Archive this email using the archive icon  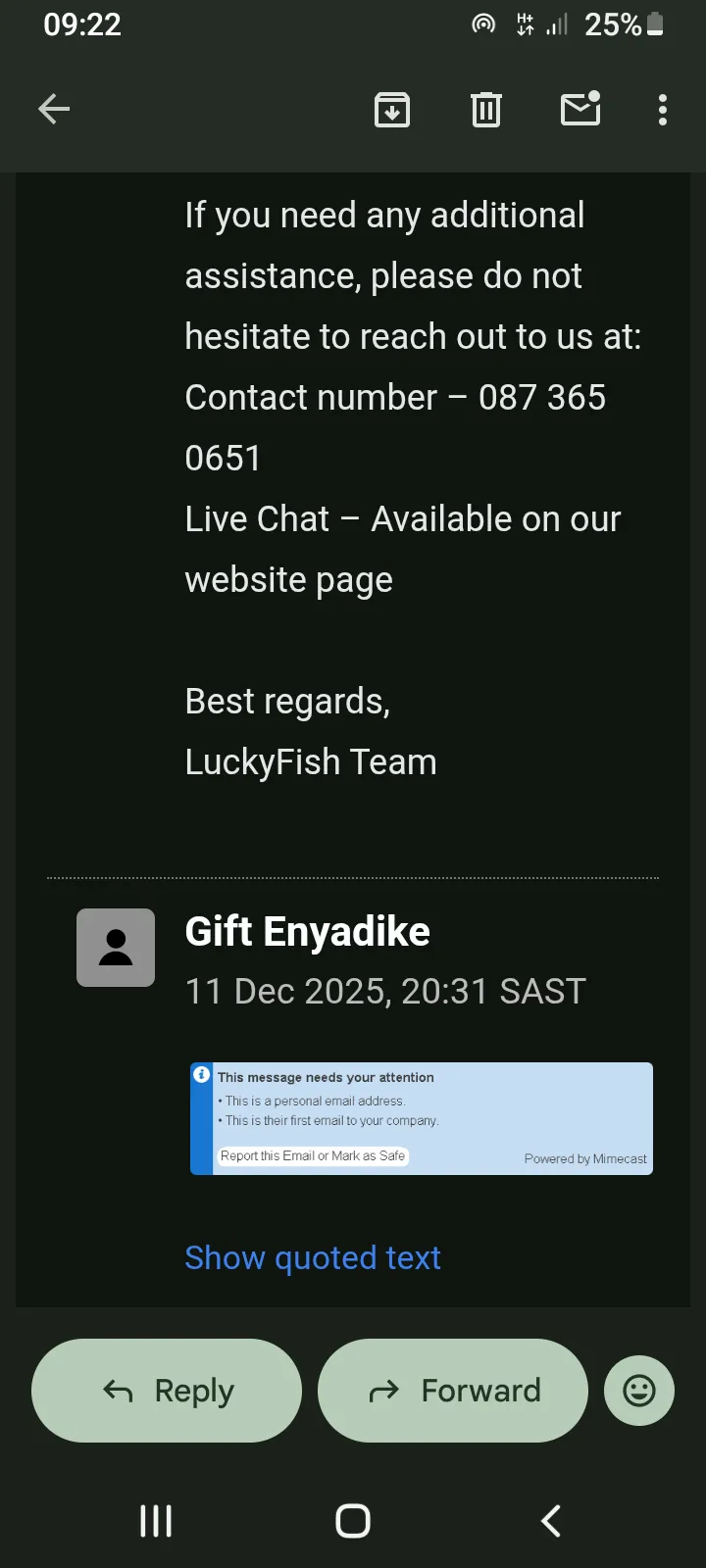coord(392,109)
